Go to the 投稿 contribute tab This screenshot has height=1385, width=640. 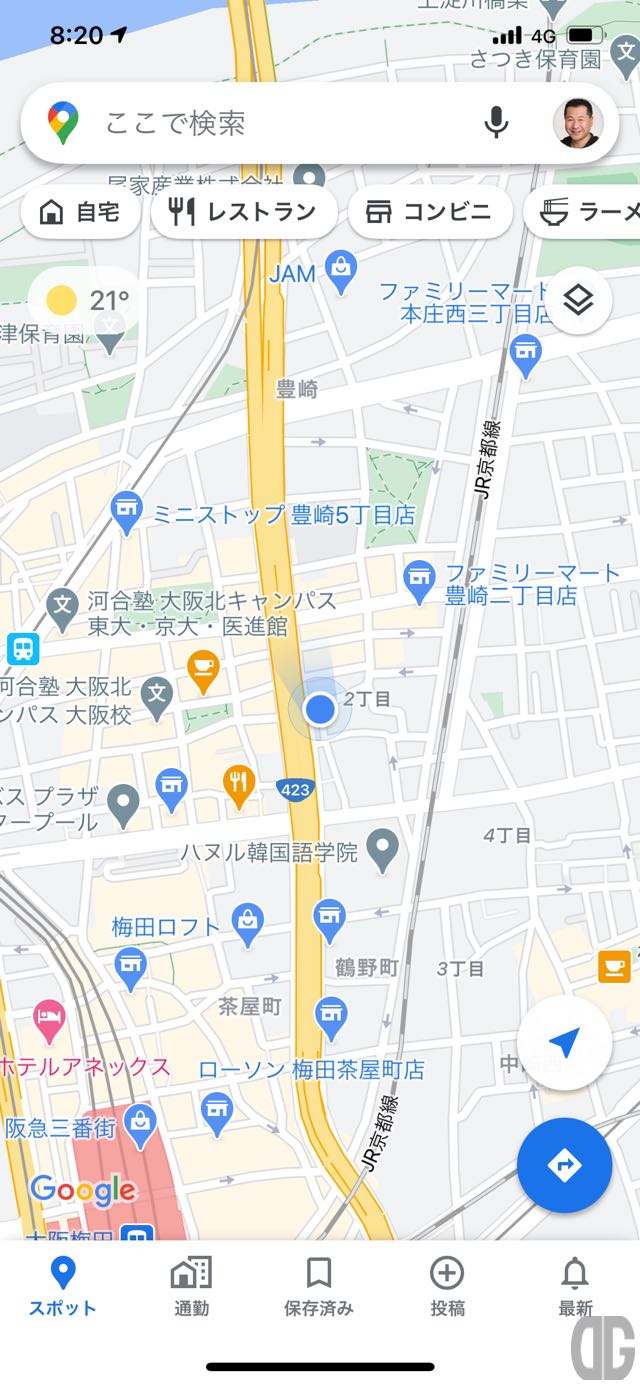click(x=446, y=1287)
